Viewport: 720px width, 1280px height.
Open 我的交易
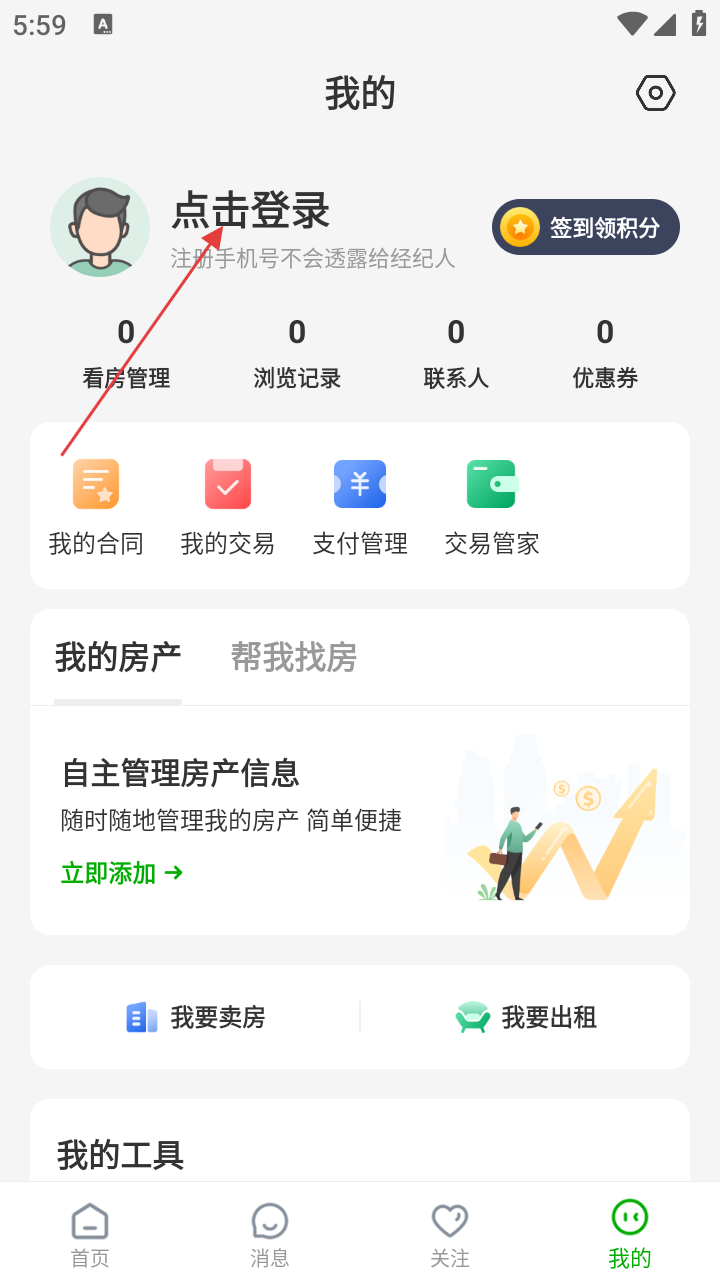pyautogui.click(x=228, y=506)
